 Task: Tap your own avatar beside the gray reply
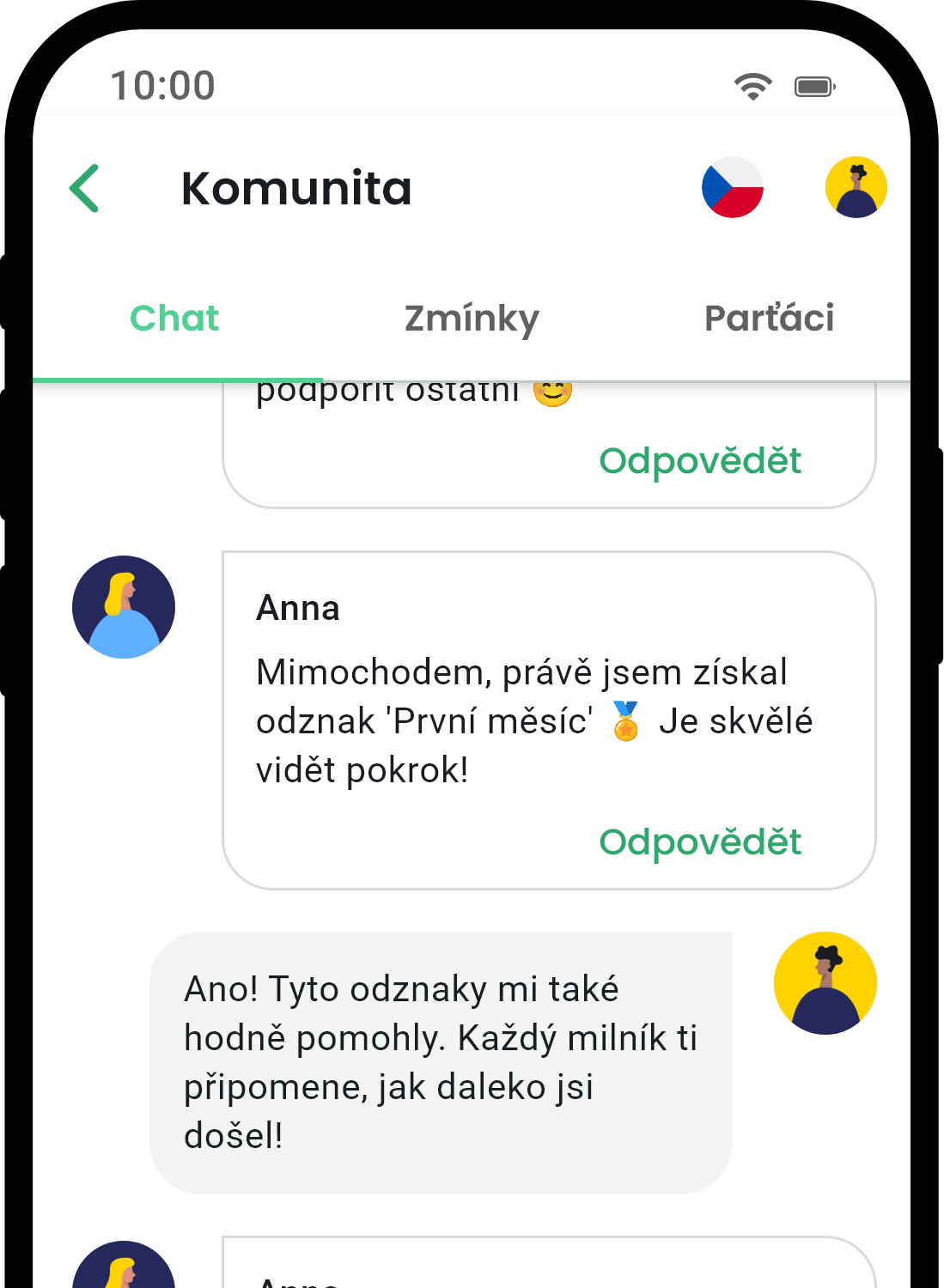click(x=825, y=981)
